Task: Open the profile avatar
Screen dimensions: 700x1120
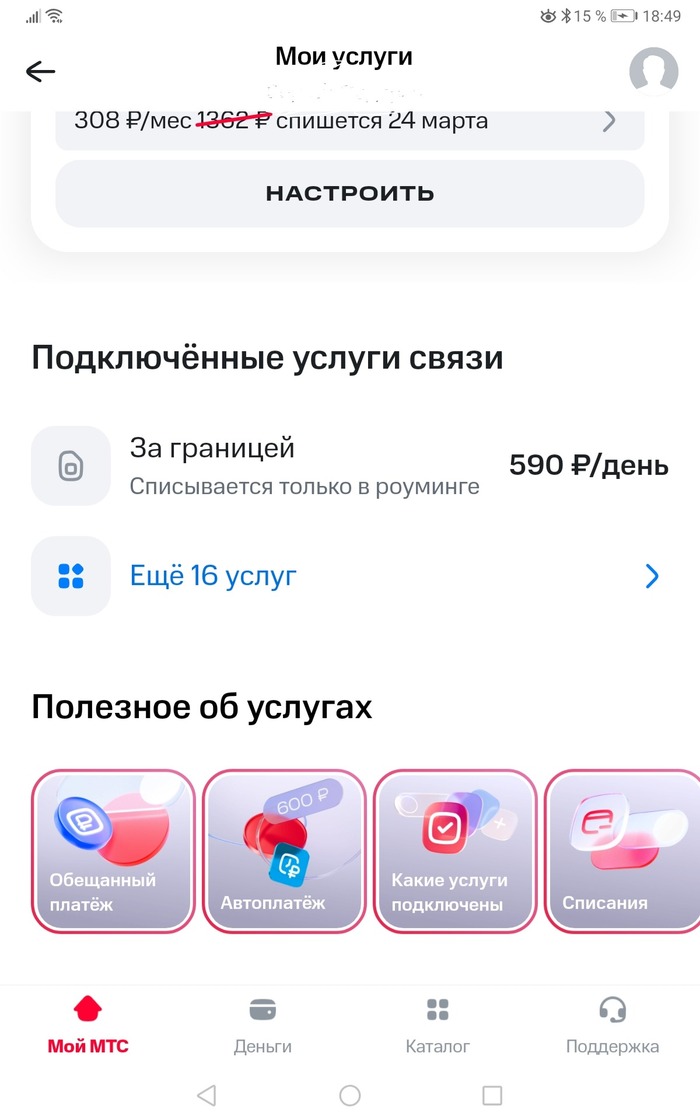Action: coord(653,71)
